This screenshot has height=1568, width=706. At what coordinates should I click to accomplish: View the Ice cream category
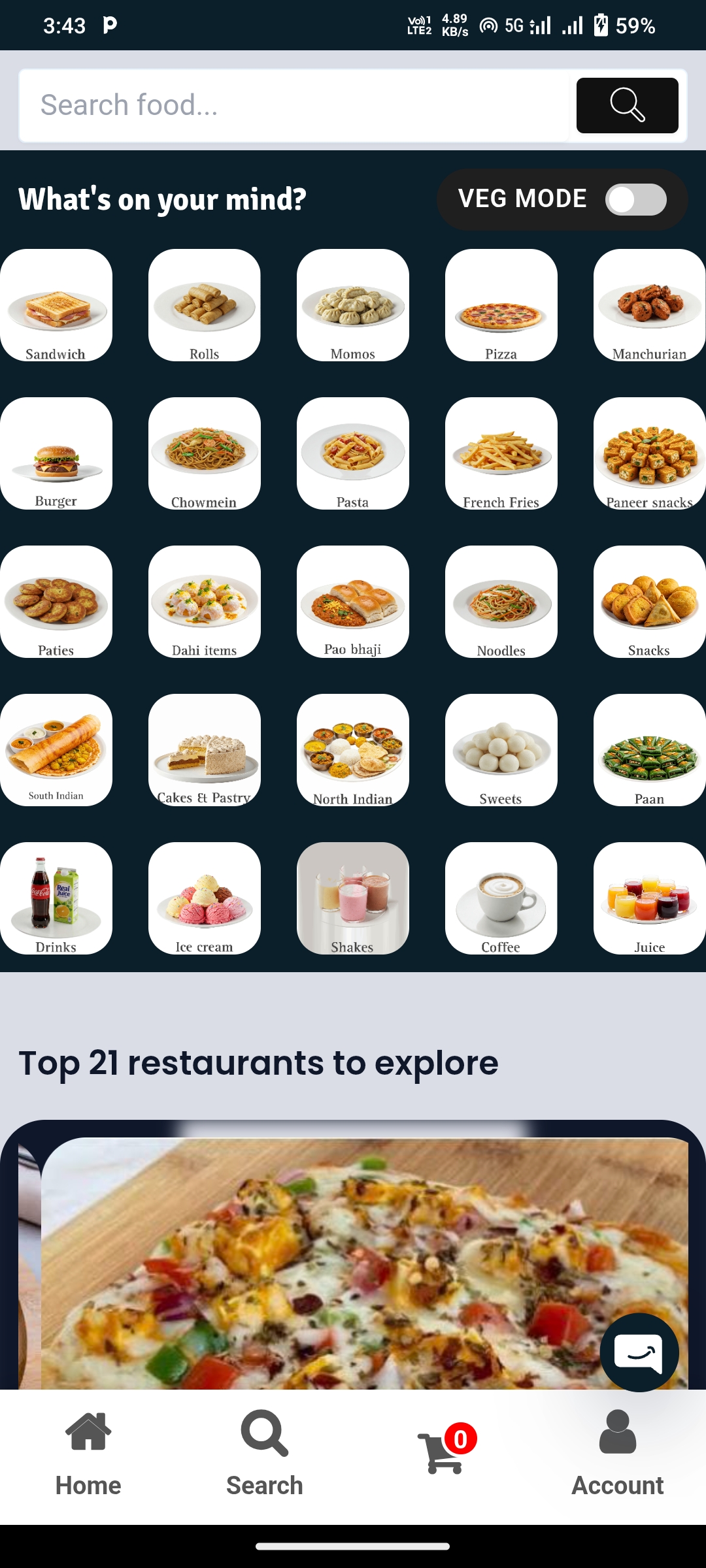(x=205, y=898)
